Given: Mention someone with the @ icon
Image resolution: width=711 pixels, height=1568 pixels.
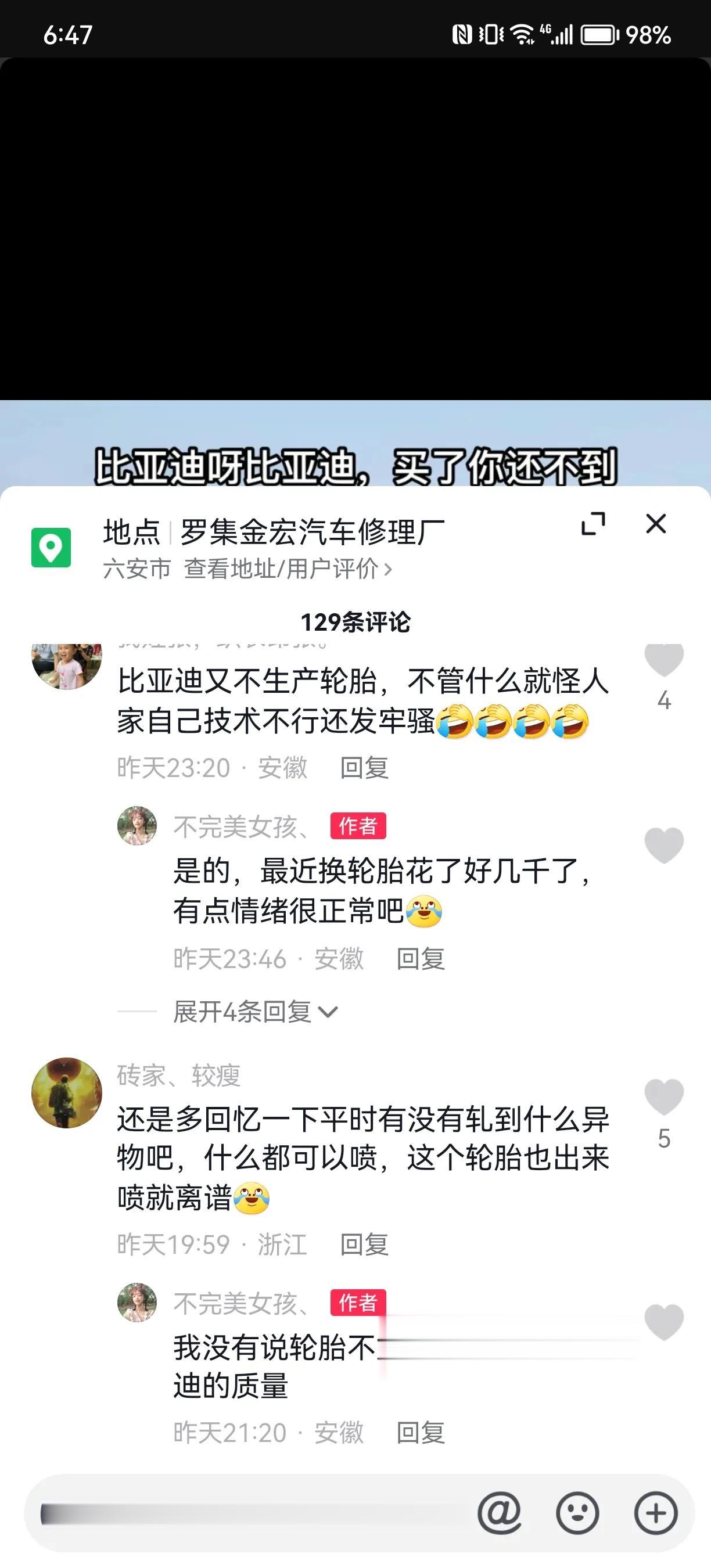Looking at the screenshot, I should 499,1513.
